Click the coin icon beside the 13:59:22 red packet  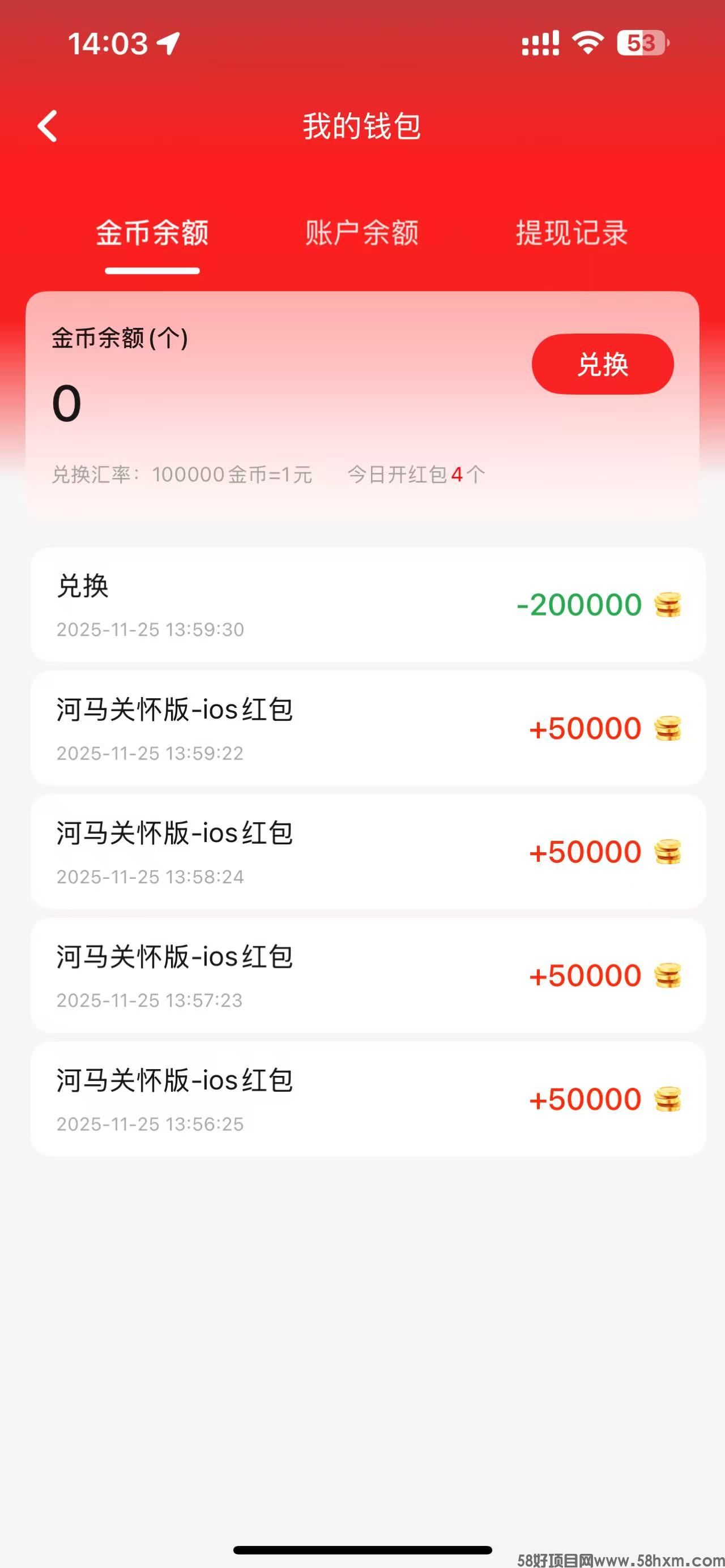coord(668,729)
